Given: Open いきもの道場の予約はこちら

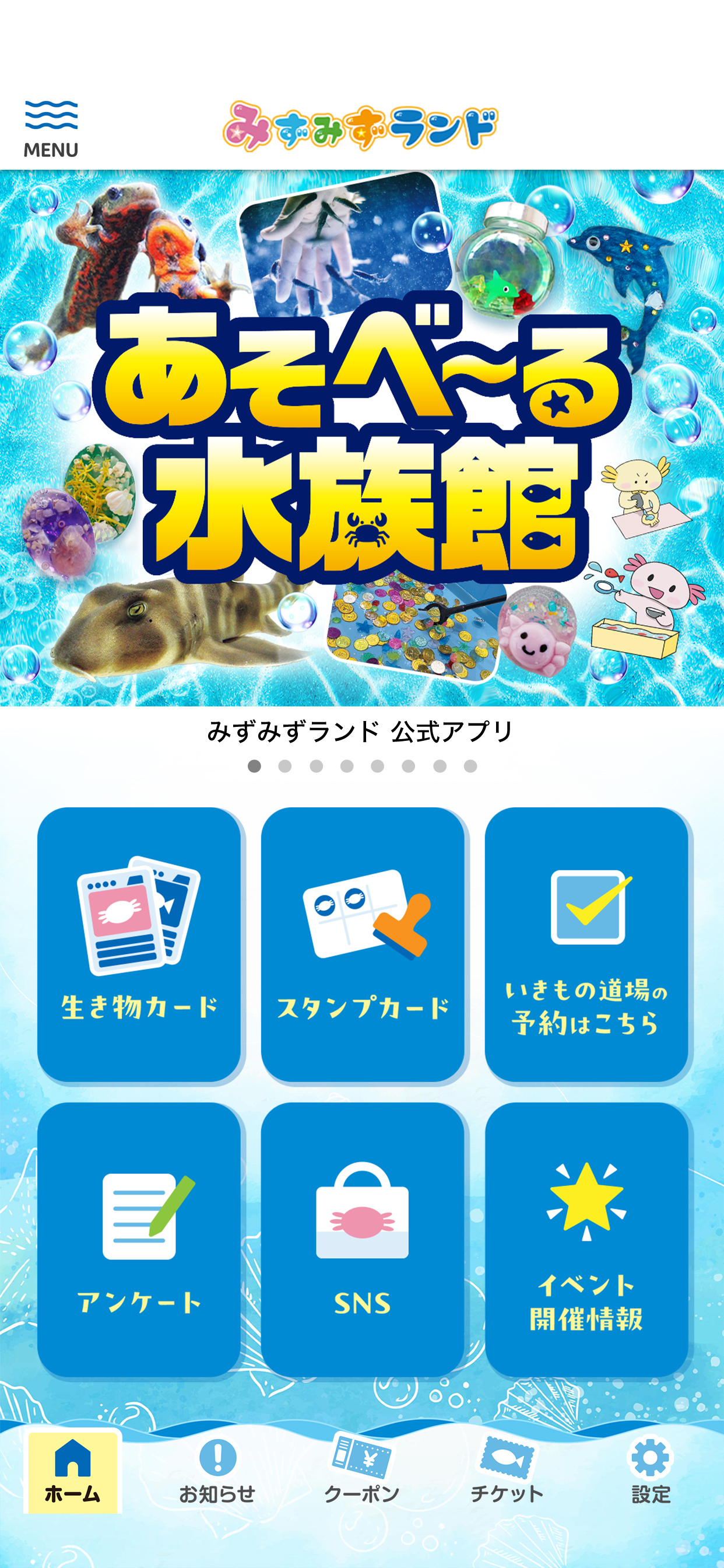Looking at the screenshot, I should [586, 944].
